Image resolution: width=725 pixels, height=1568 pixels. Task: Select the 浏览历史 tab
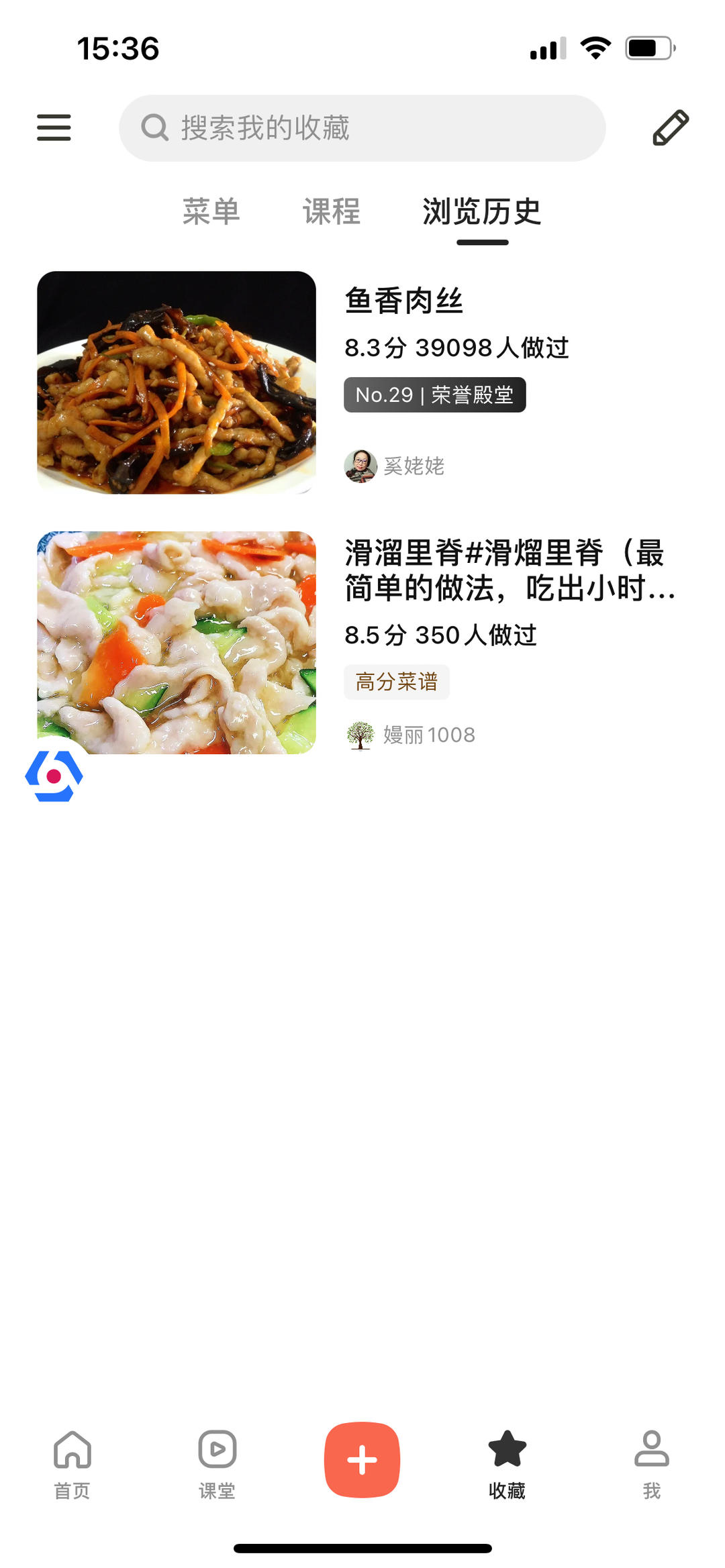pos(481,212)
